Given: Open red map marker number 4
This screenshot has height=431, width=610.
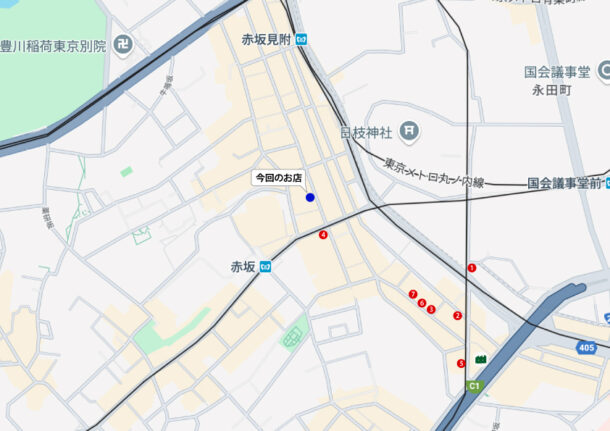Looking at the screenshot, I should [x=323, y=235].
